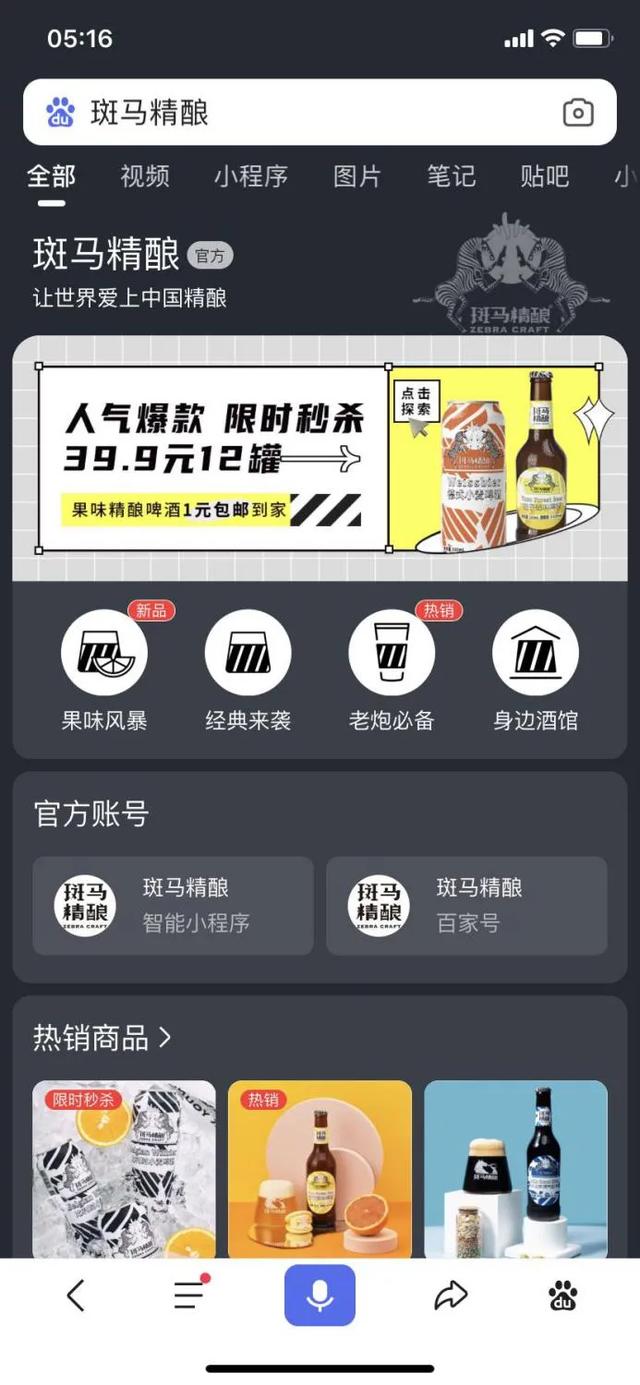Switch to the 视频 tab
This screenshot has width=640, height=1385.
(145, 177)
